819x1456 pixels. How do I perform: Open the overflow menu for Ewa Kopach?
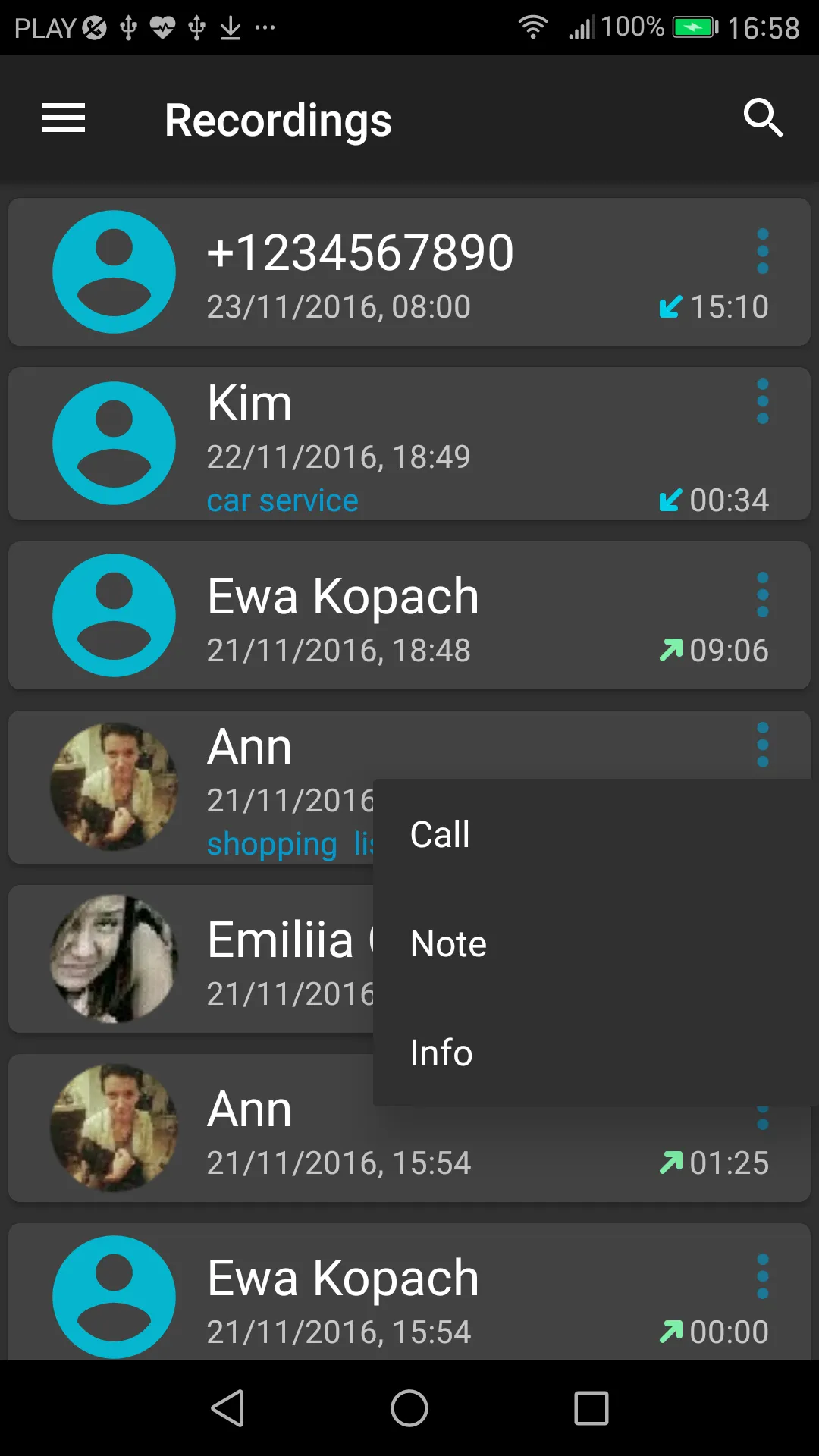[x=762, y=596]
